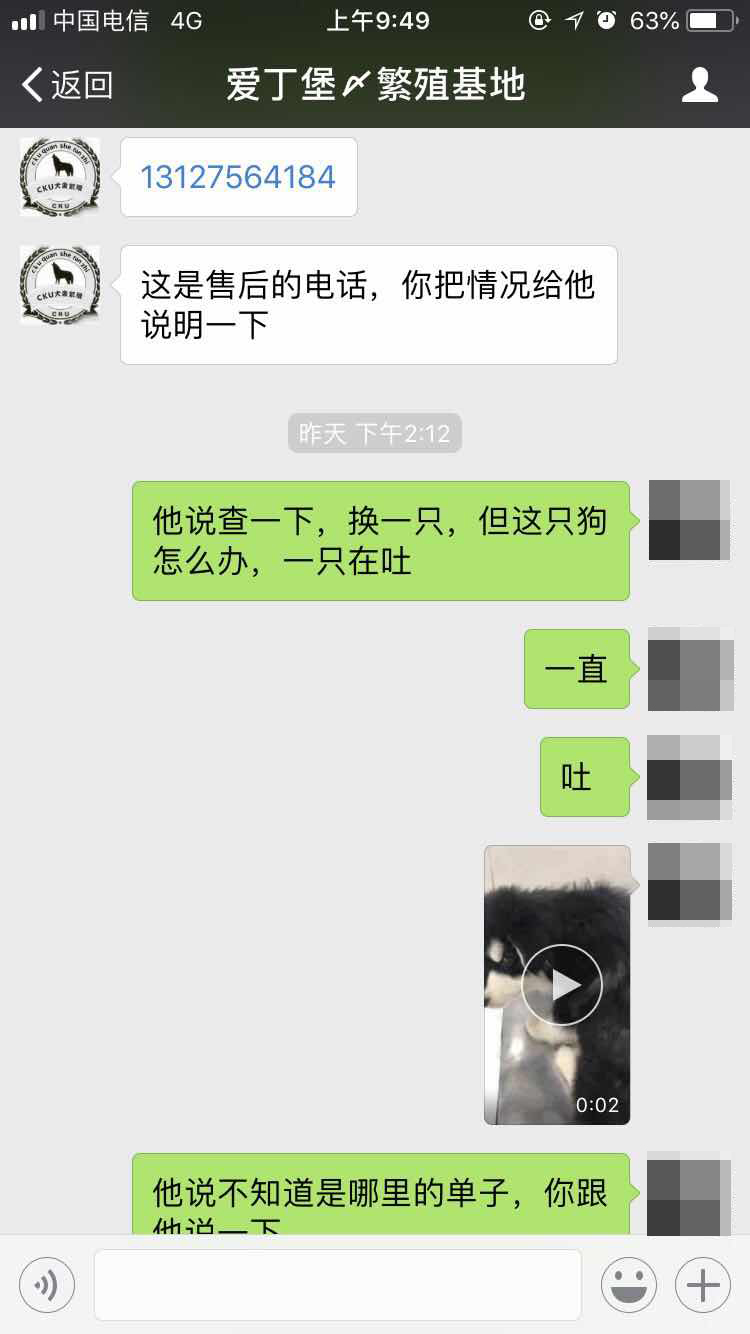This screenshot has height=1334, width=750.
Task: Open chat info profile icon
Action: [699, 85]
